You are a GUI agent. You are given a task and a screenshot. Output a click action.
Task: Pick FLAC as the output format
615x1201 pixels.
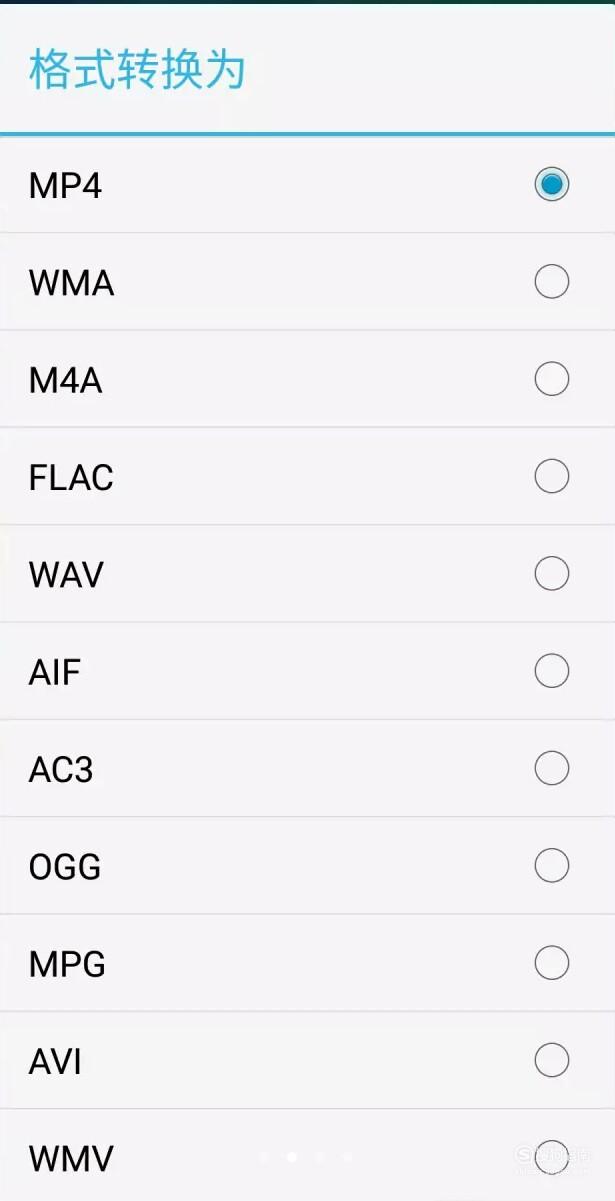click(307, 476)
